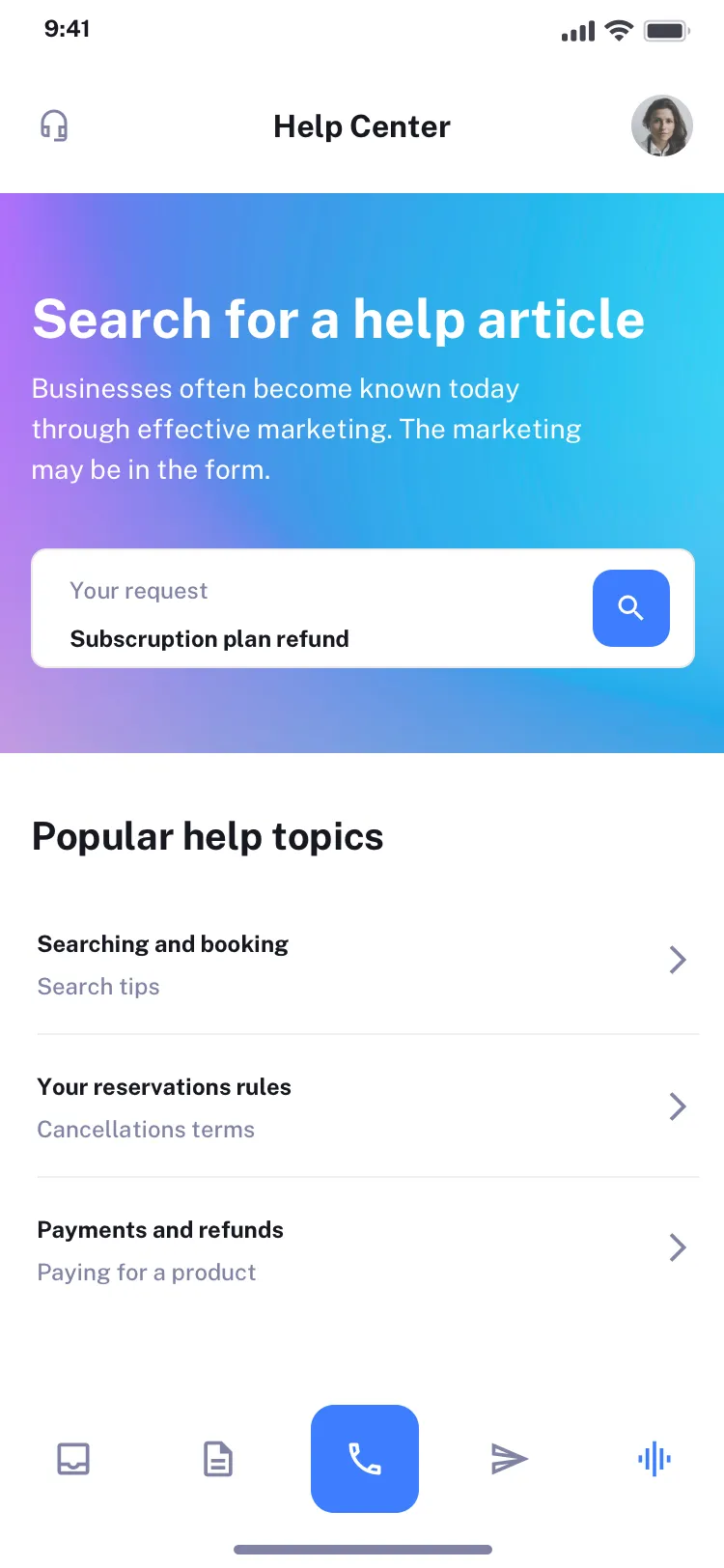Open the headset support icon
This screenshot has height=1568, width=724.
[55, 126]
